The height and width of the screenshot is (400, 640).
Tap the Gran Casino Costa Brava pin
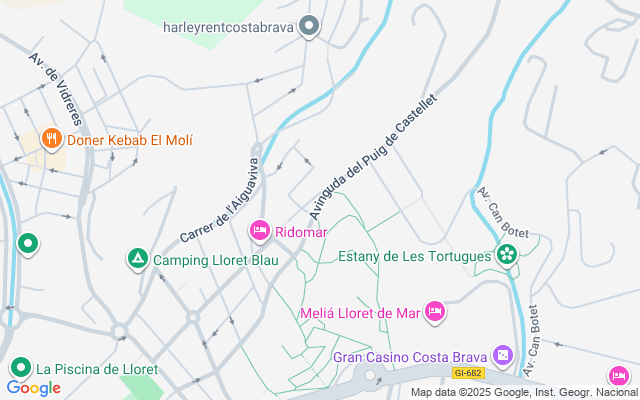coord(503,356)
